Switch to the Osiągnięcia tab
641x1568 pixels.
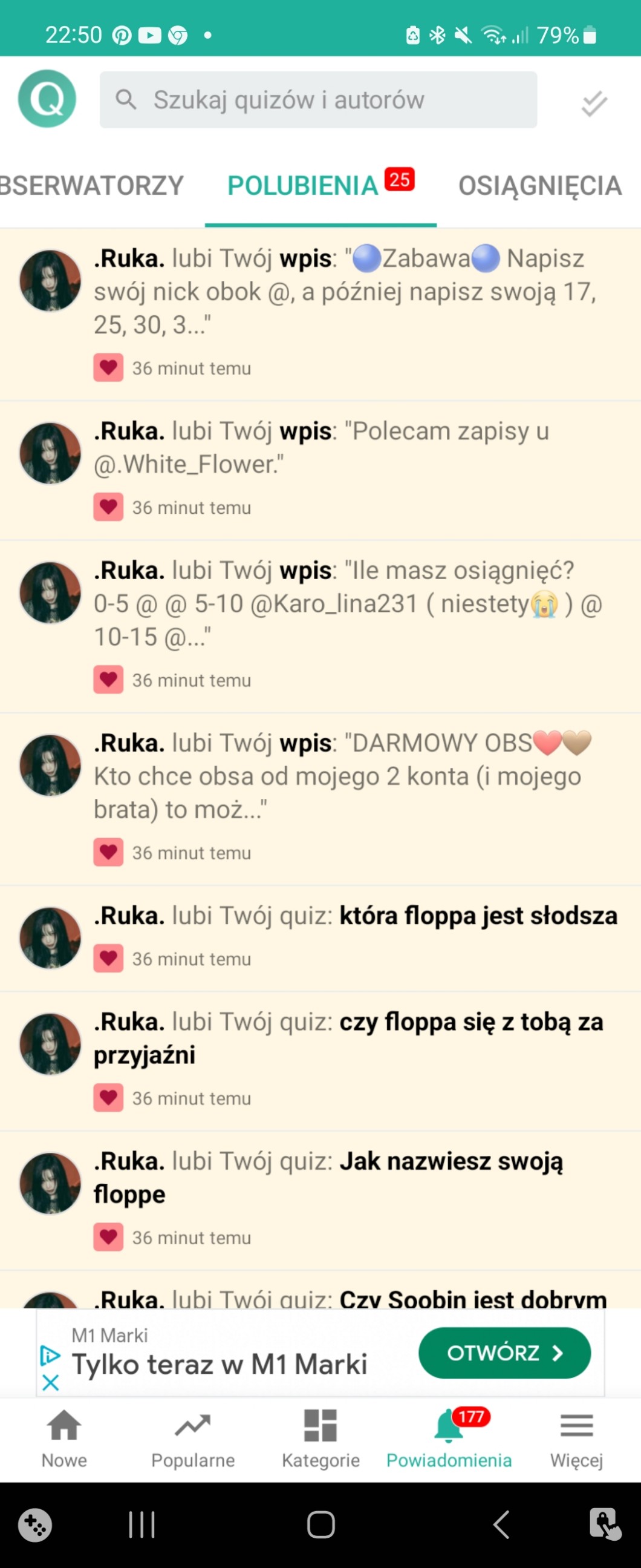tap(539, 186)
